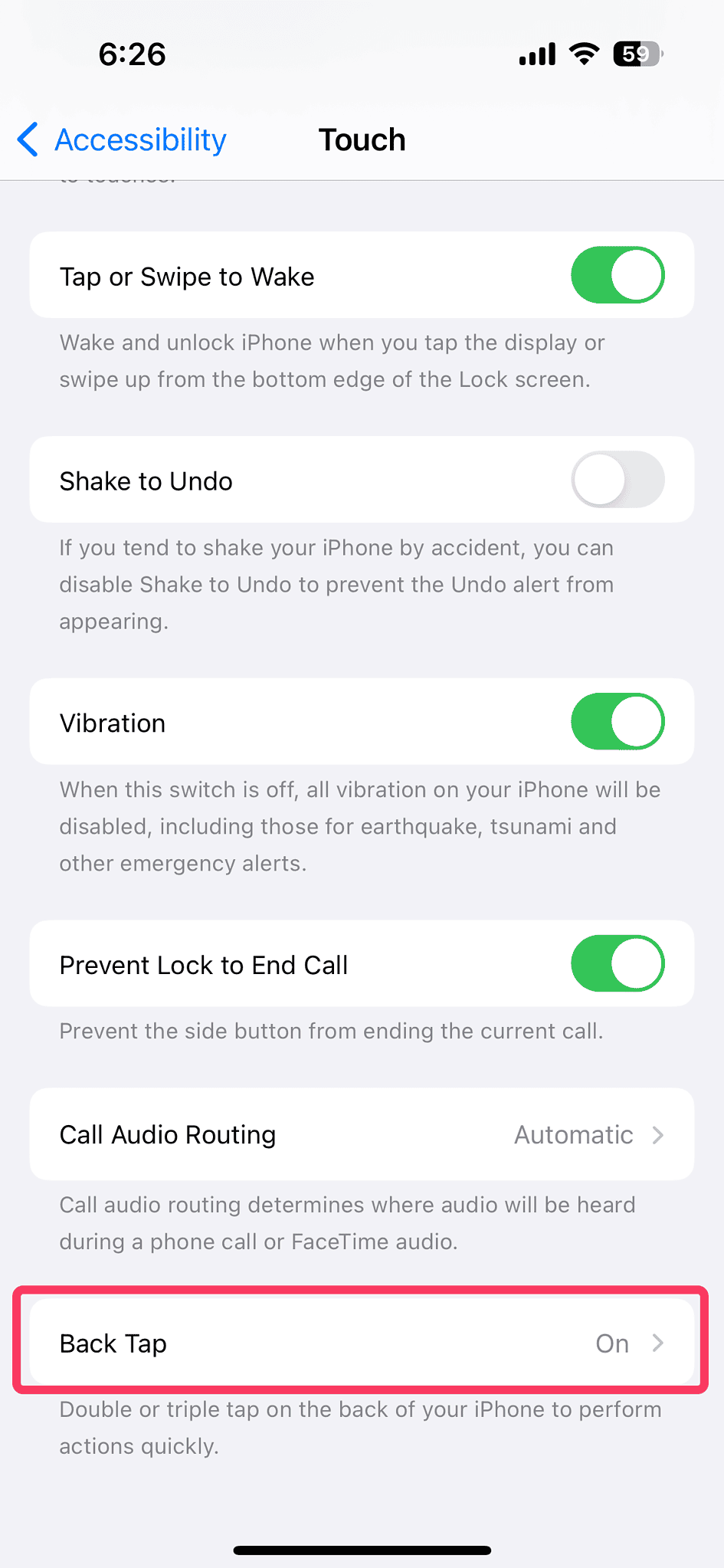Tap the Back Tap disclosure chevron

[659, 1343]
